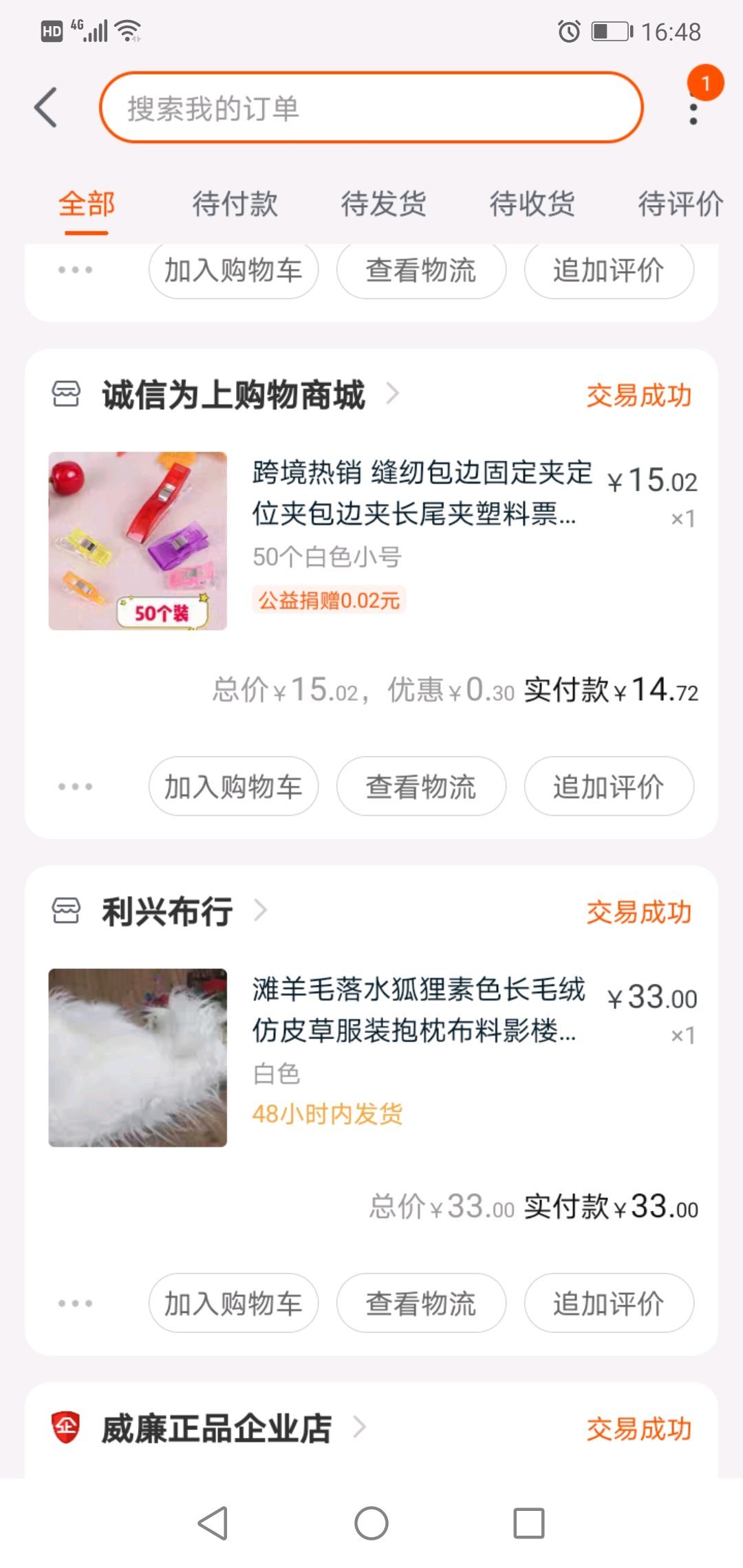This screenshot has width=743, height=1568.
Task: Switch to the 待付款 tab
Action: click(x=235, y=204)
